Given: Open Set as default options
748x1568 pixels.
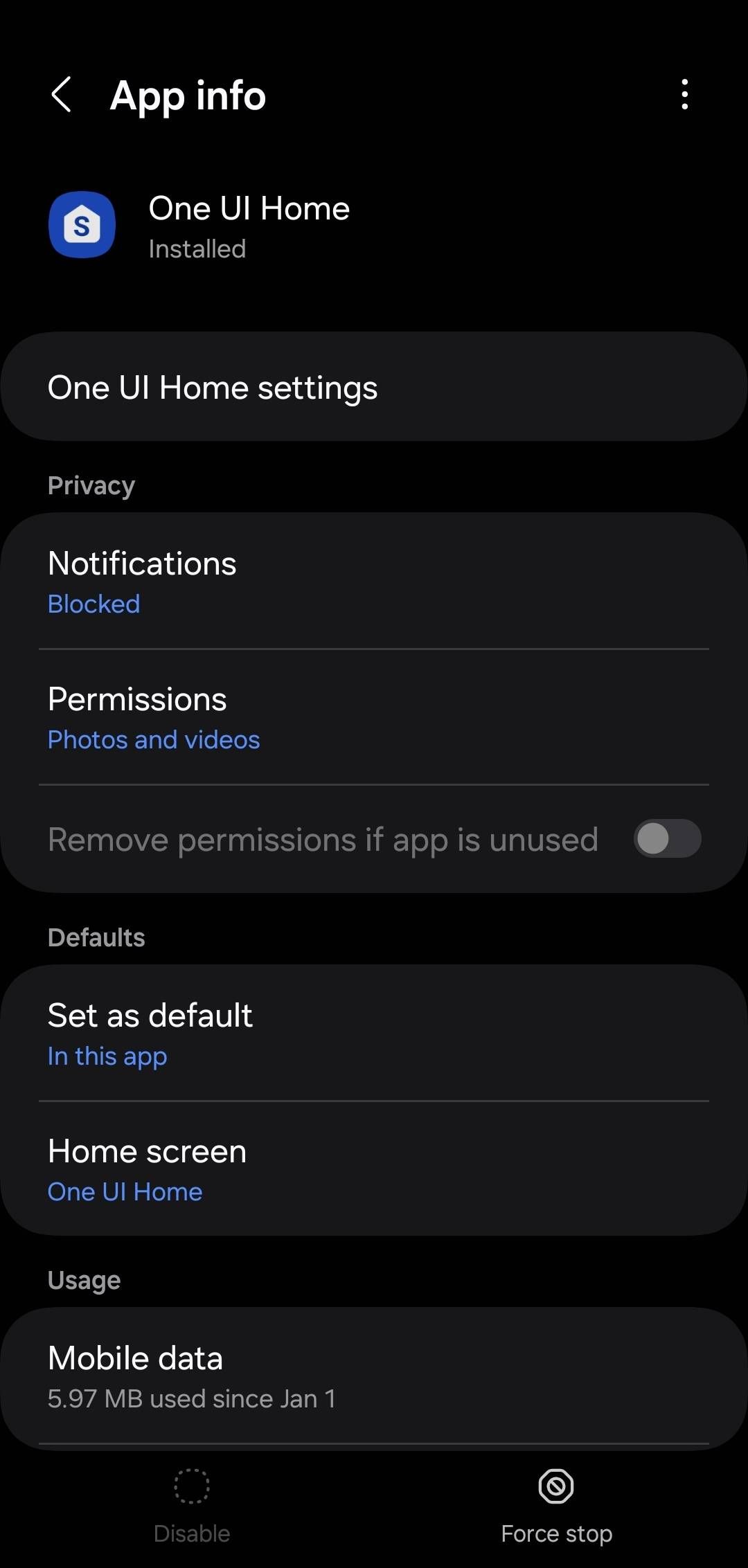Looking at the screenshot, I should pos(374,1034).
